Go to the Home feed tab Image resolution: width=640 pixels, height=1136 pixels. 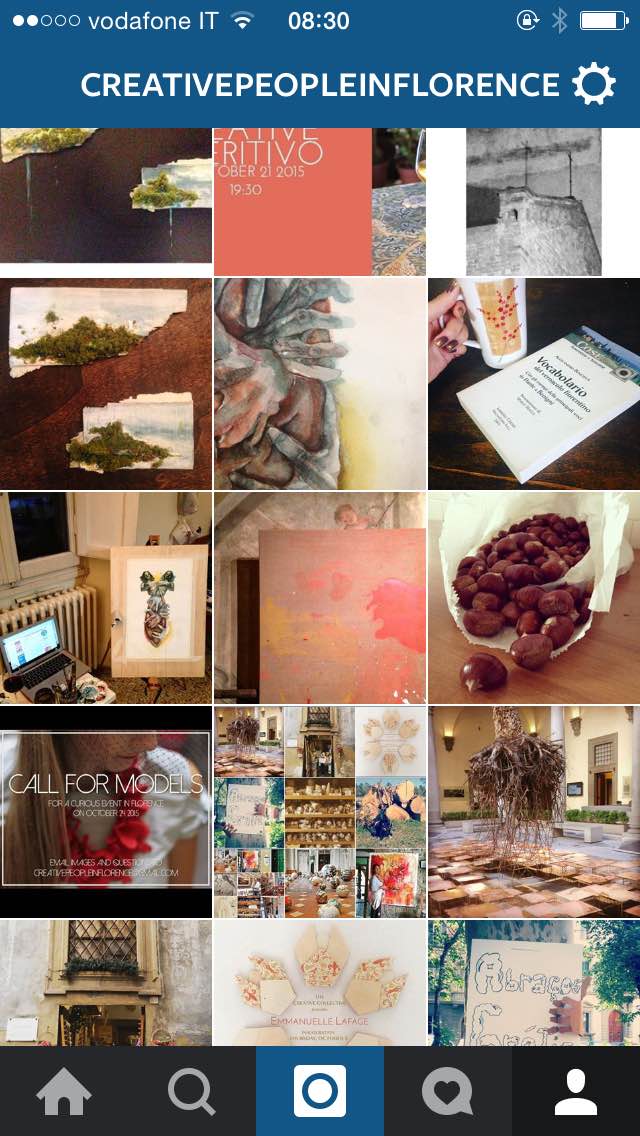click(x=64, y=1091)
